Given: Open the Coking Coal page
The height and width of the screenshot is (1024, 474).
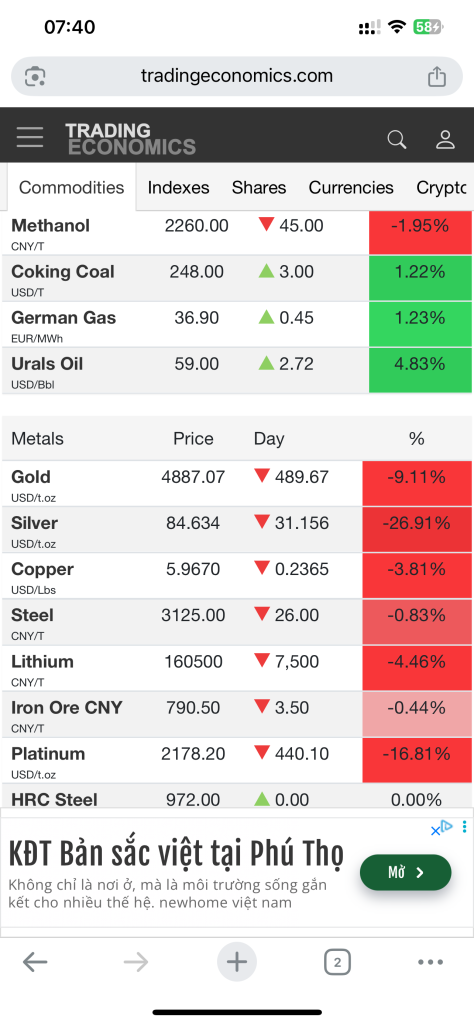Looking at the screenshot, I should [63, 272].
